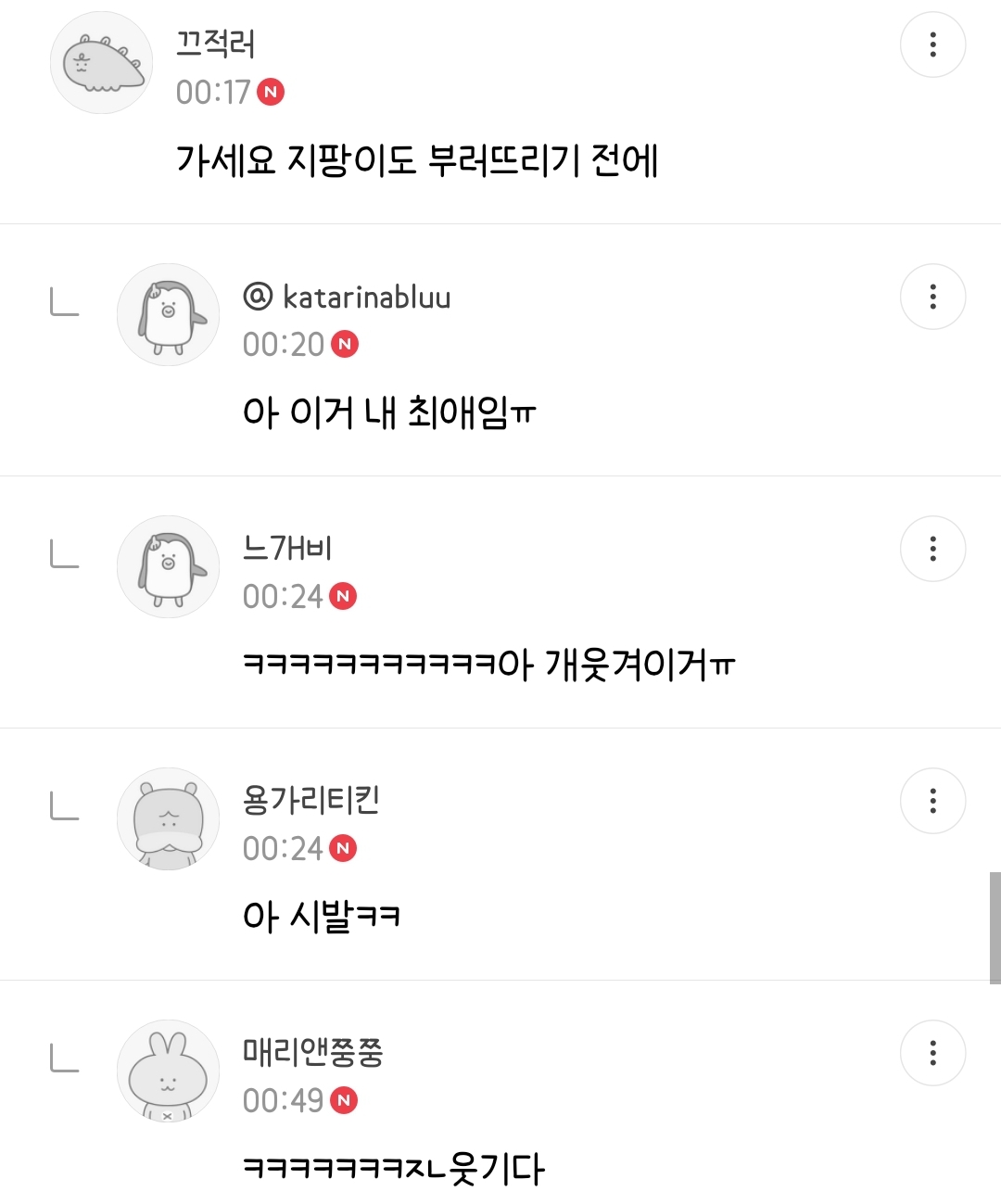This screenshot has height=1204, width=1001.
Task: View katarinabluu's profile avatar
Action: click(168, 315)
